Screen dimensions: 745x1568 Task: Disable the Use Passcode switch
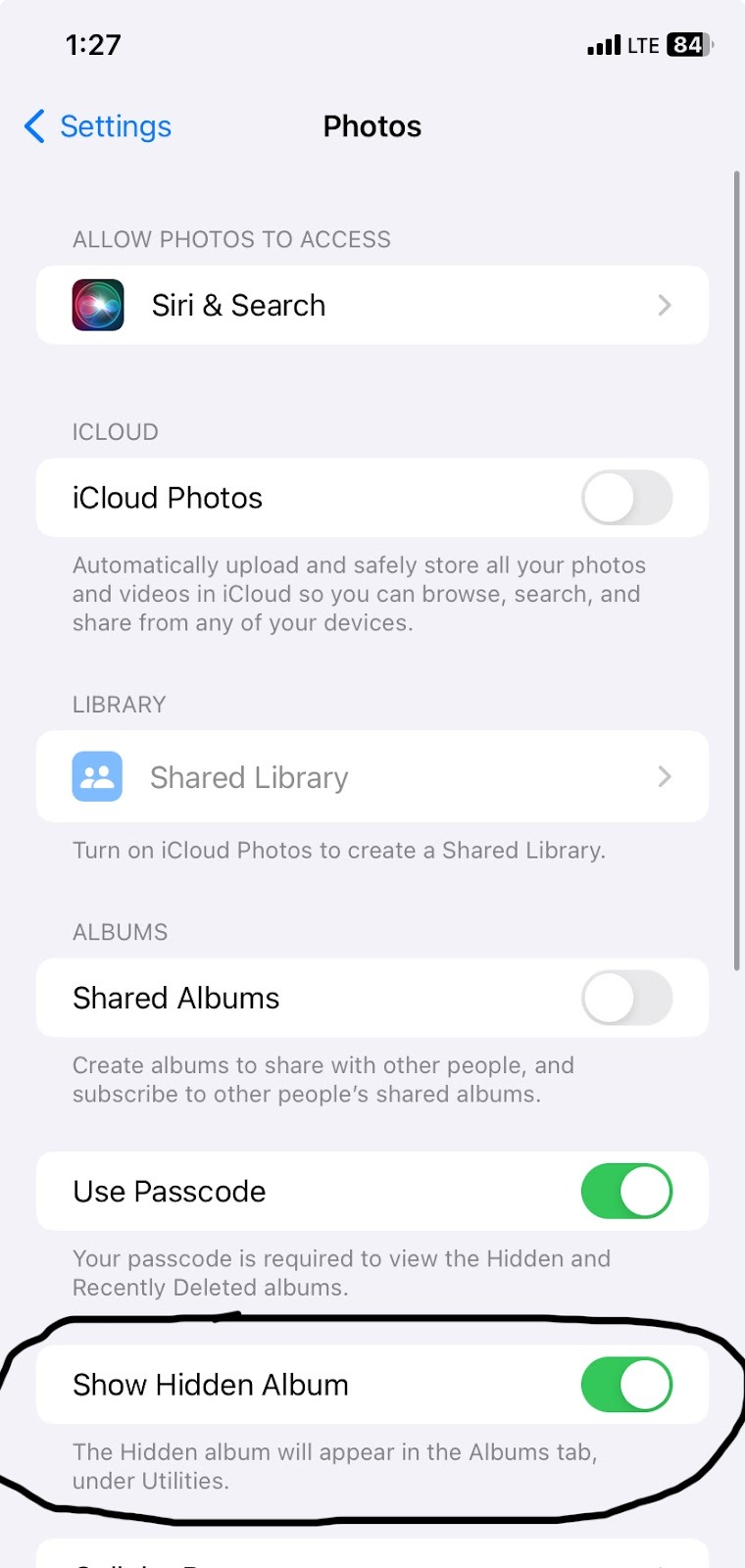tap(626, 1192)
